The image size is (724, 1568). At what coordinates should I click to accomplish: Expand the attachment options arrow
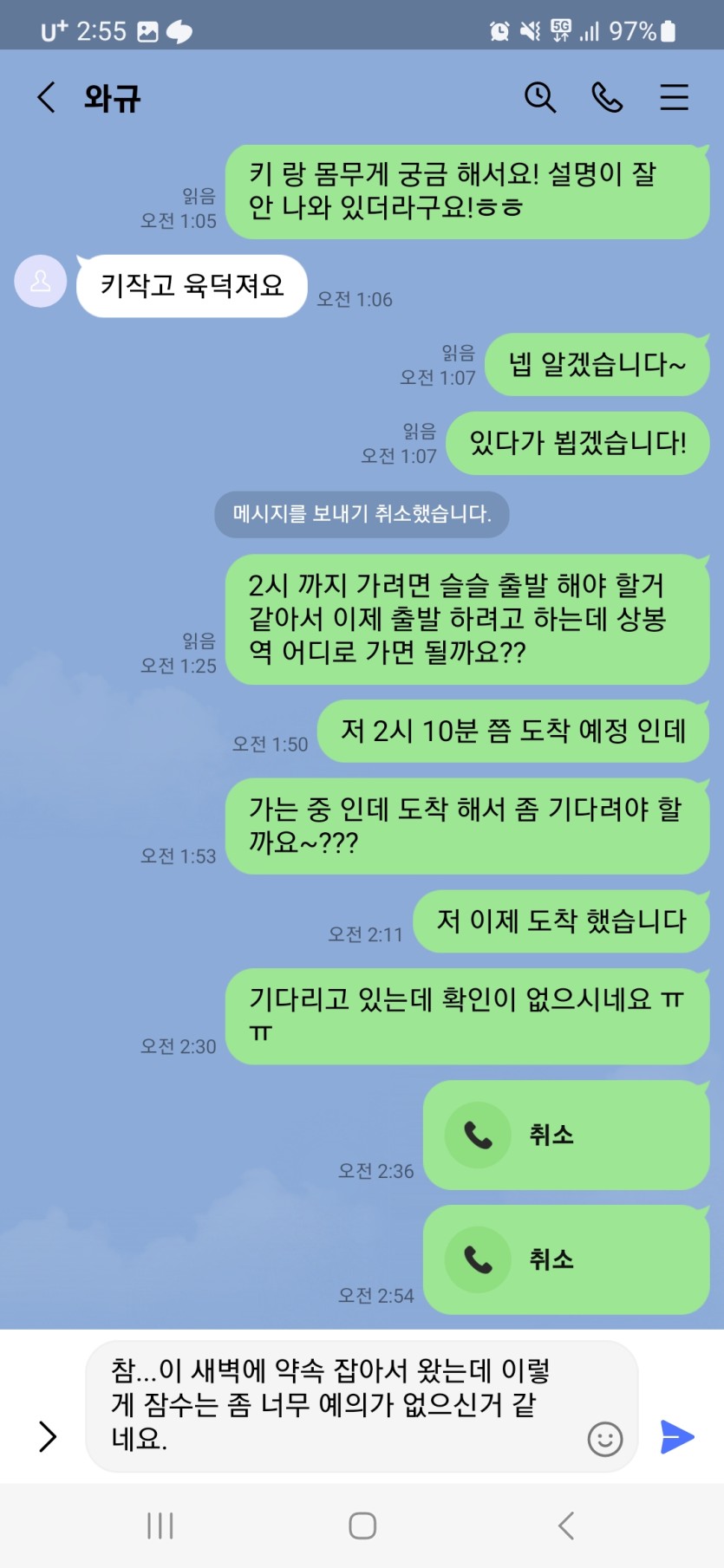tap(47, 1436)
